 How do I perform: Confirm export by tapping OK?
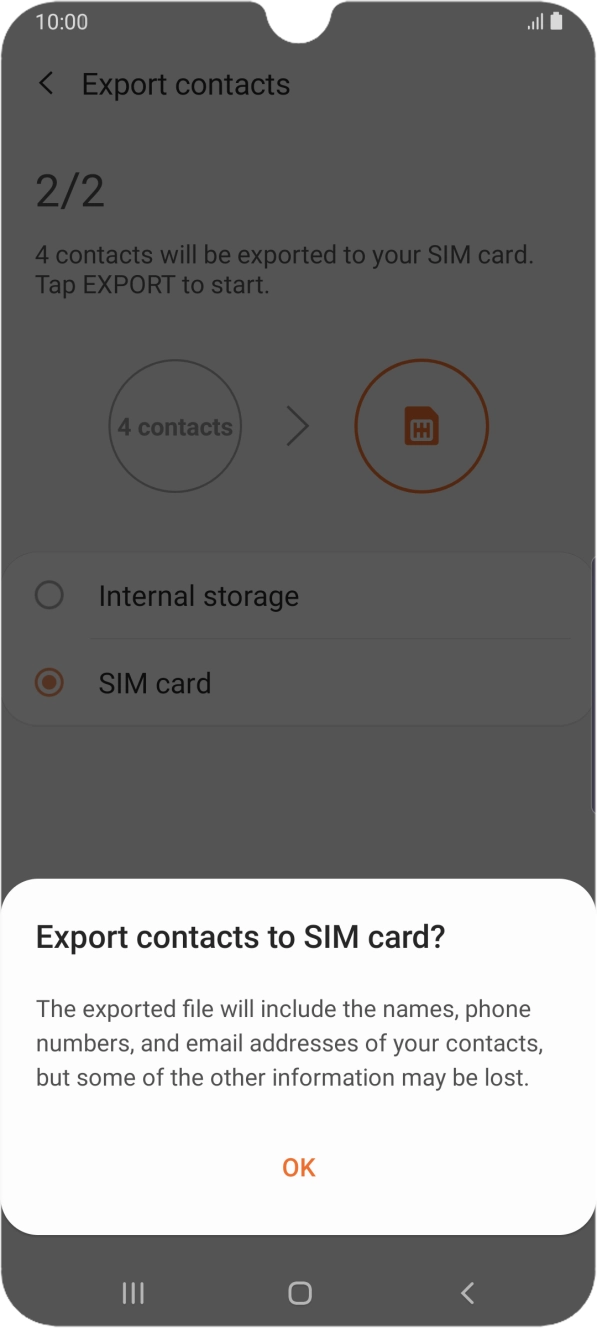point(298,1167)
